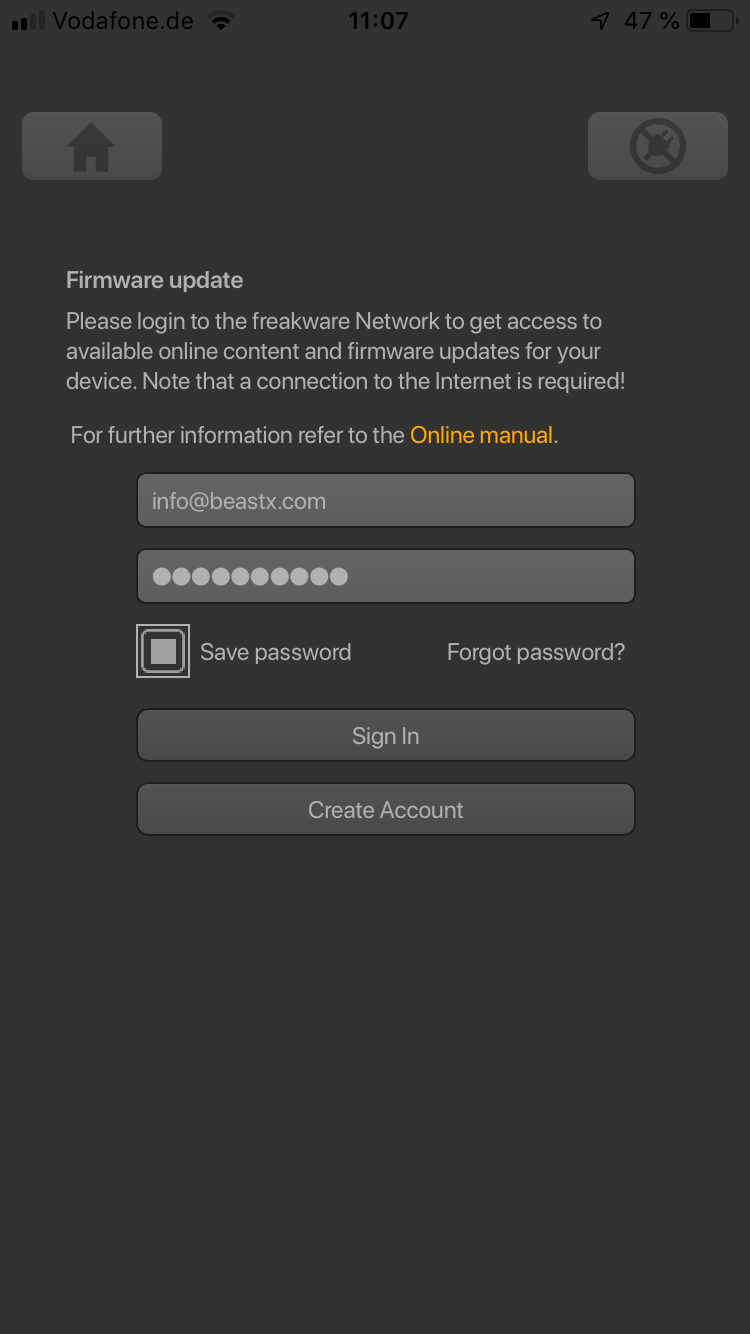Toggle the Save password checkbox

pos(163,652)
